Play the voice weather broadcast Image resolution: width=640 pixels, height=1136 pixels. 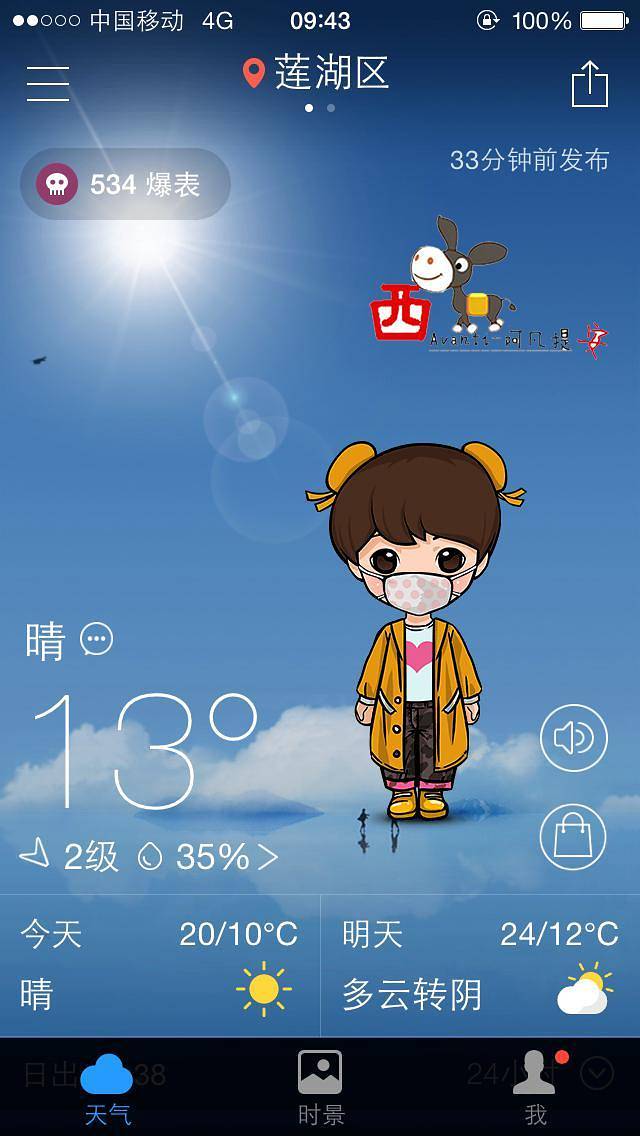[x=573, y=738]
